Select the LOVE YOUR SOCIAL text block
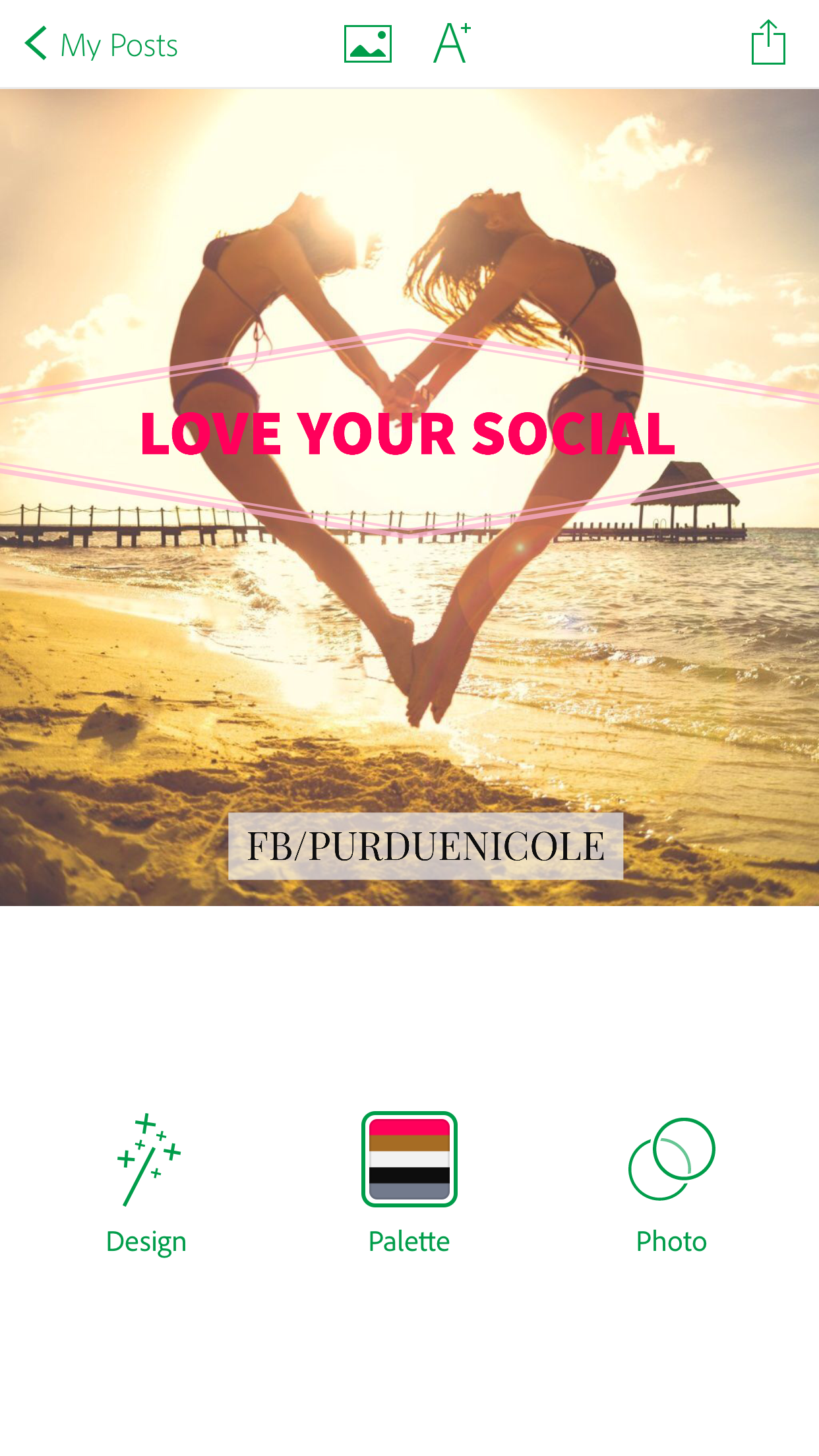 (x=408, y=434)
